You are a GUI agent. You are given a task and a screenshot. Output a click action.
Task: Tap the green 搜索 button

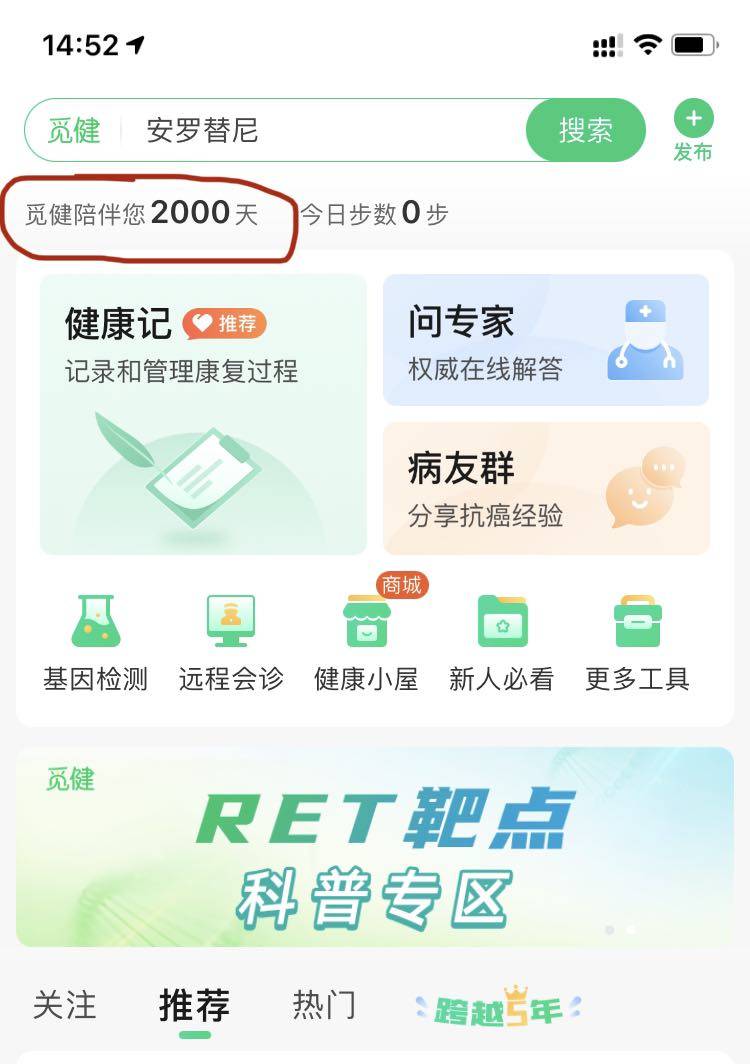[585, 130]
